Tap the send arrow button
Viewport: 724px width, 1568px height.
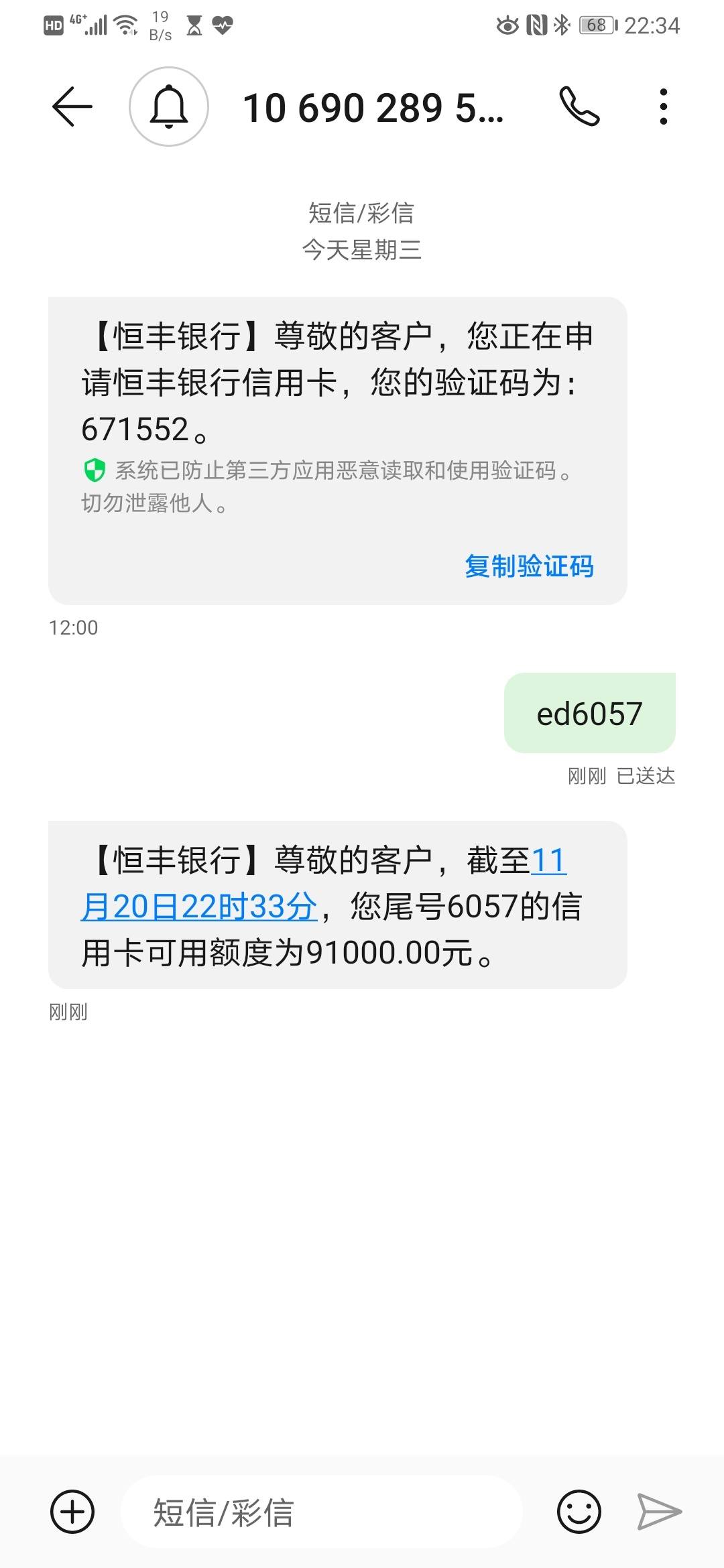(660, 1512)
